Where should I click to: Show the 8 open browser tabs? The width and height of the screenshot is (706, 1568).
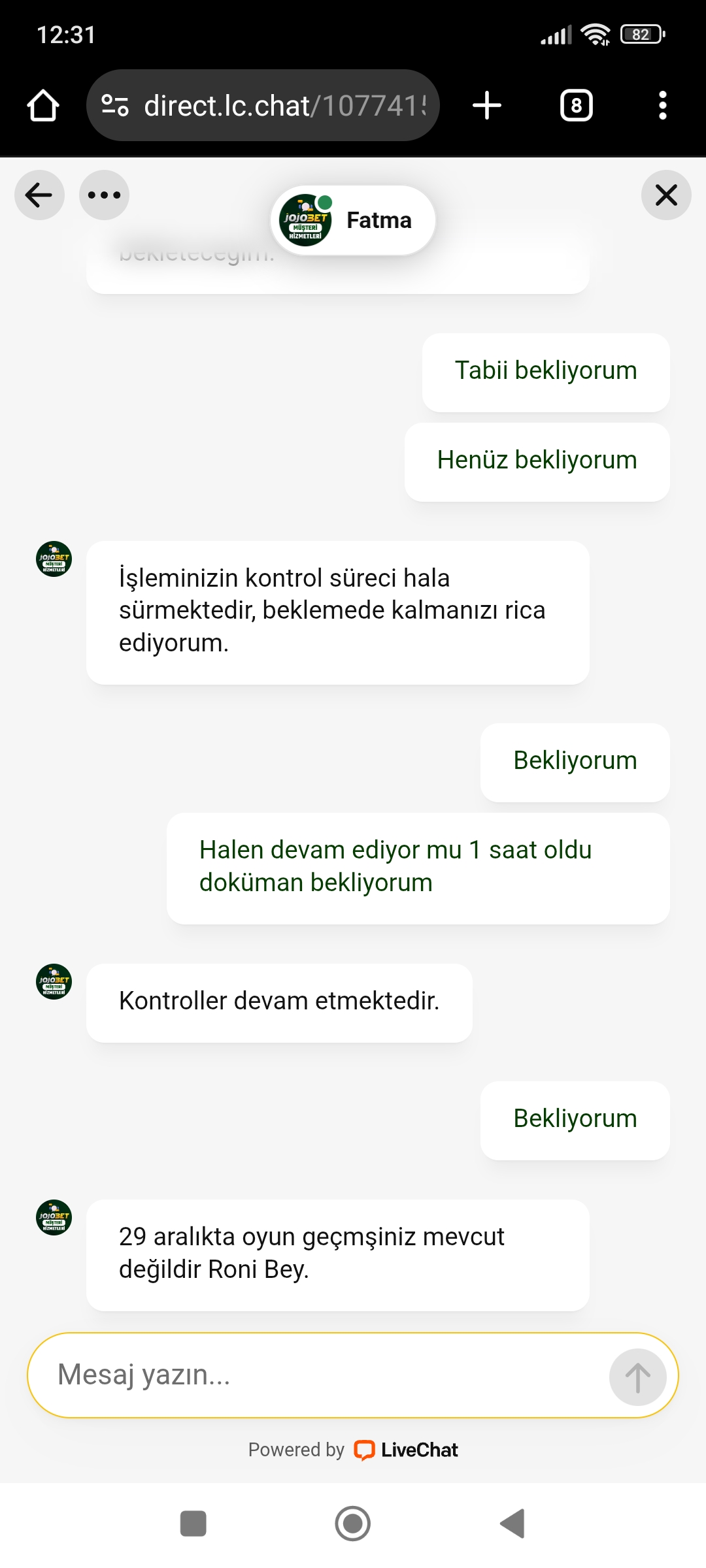coord(577,106)
